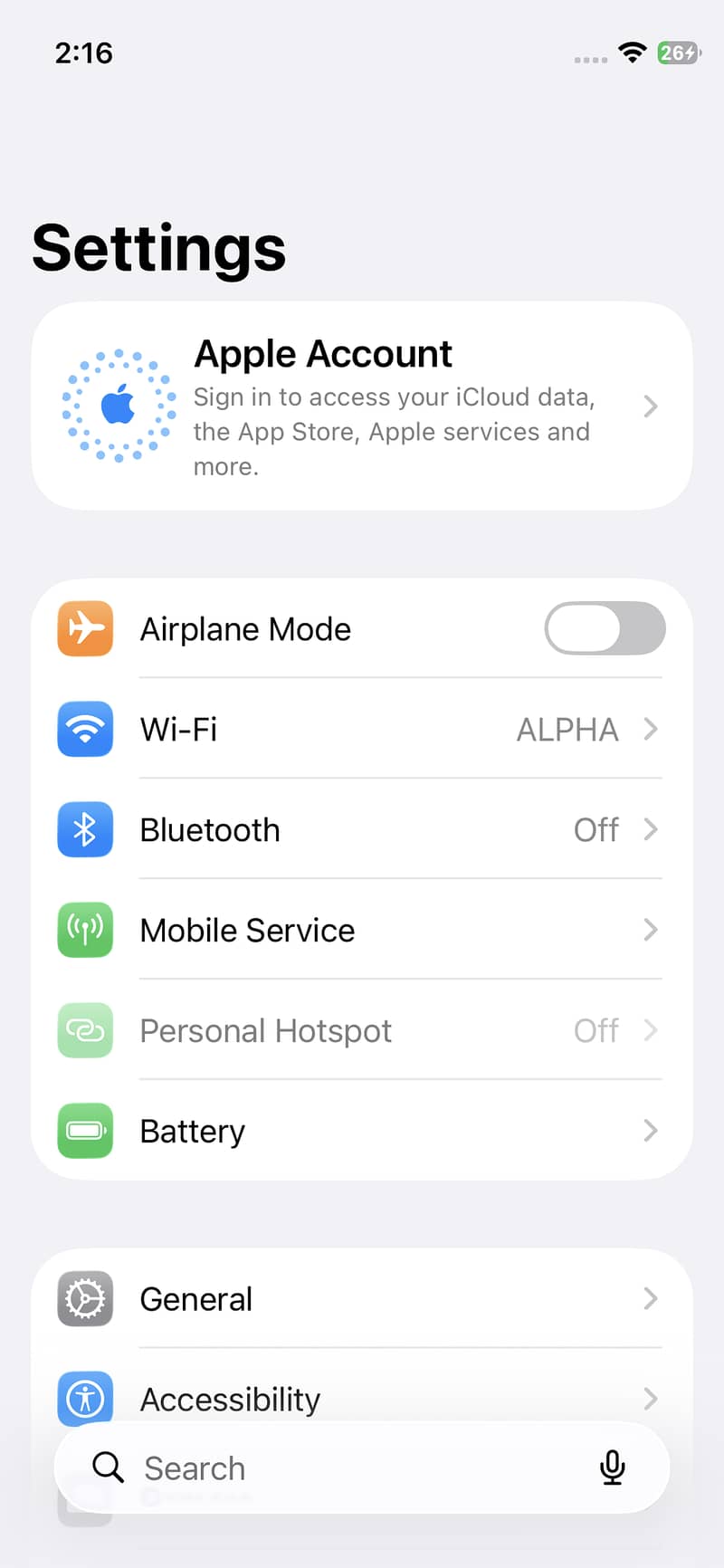The width and height of the screenshot is (724, 1568).
Task: Tap the Apple Account avatar icon
Action: tap(118, 405)
